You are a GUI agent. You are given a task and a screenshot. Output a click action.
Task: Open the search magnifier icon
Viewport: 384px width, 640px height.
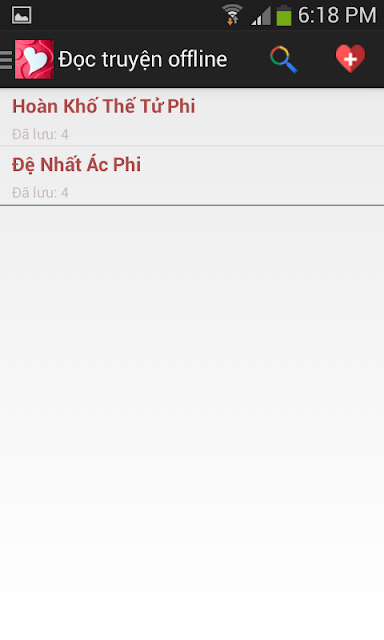pos(283,60)
